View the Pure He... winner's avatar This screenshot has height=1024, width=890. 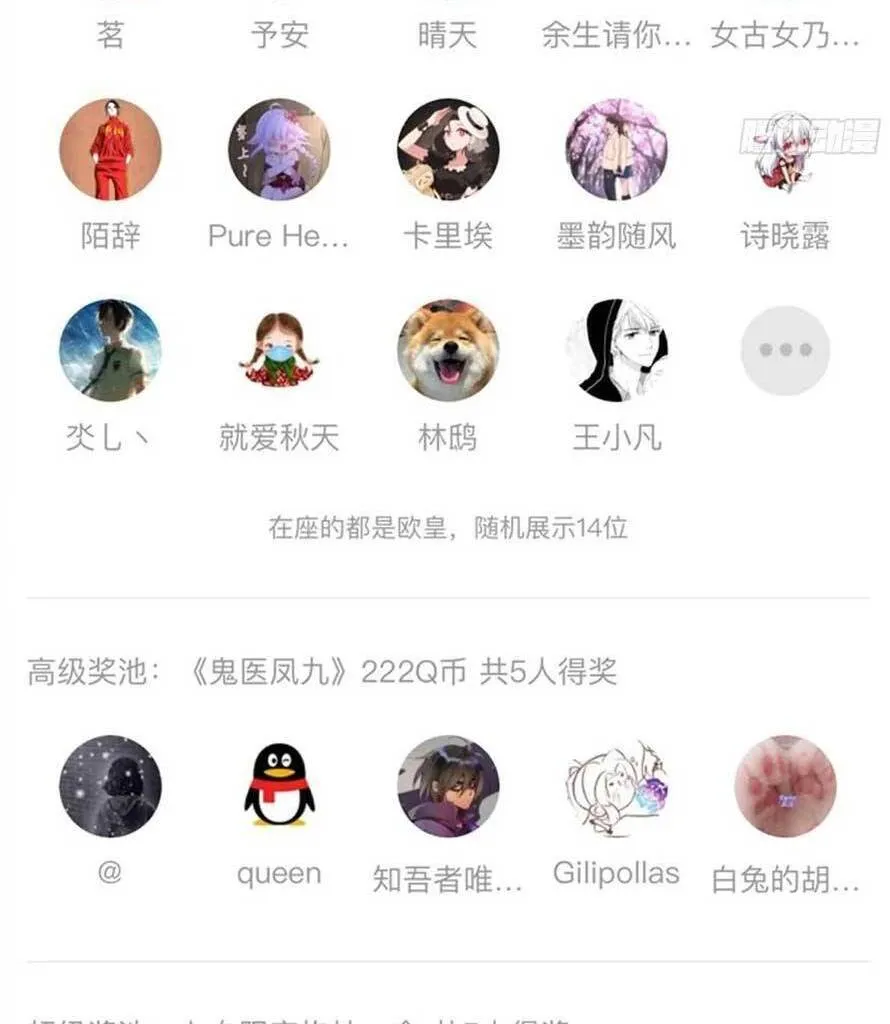click(x=278, y=150)
